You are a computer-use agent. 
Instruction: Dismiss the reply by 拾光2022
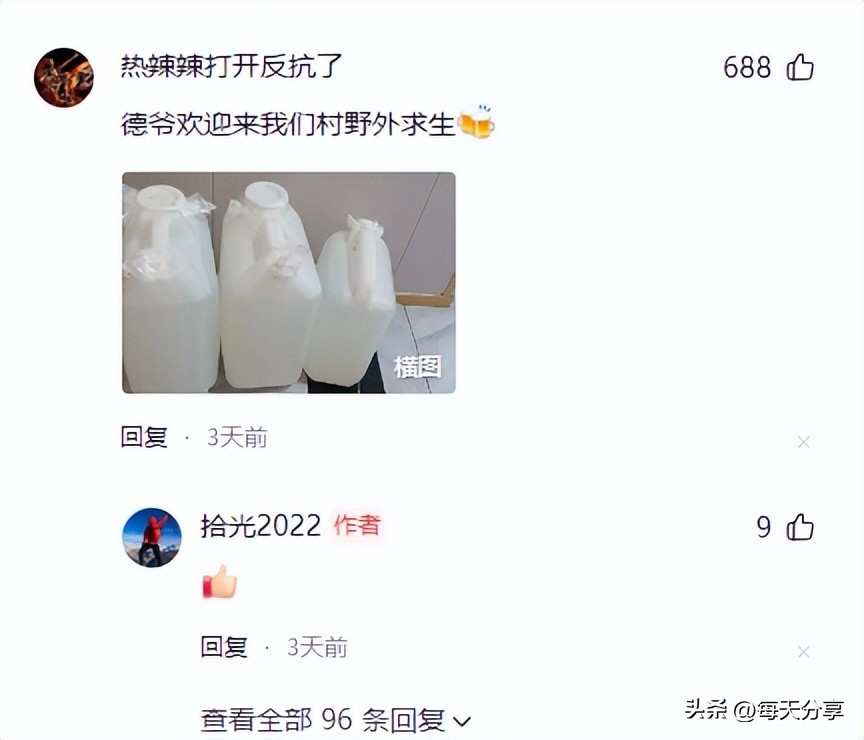click(803, 652)
